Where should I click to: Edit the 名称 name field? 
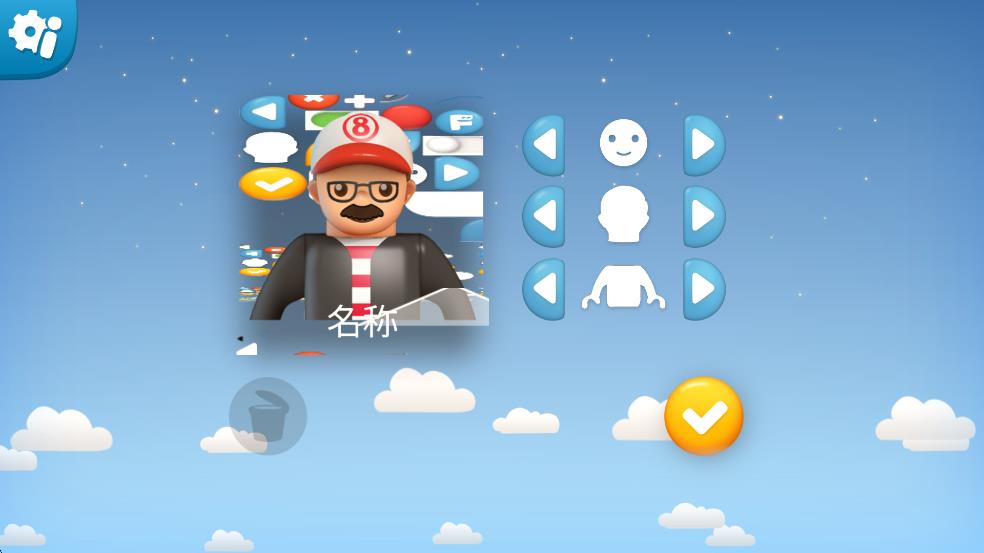tap(362, 322)
